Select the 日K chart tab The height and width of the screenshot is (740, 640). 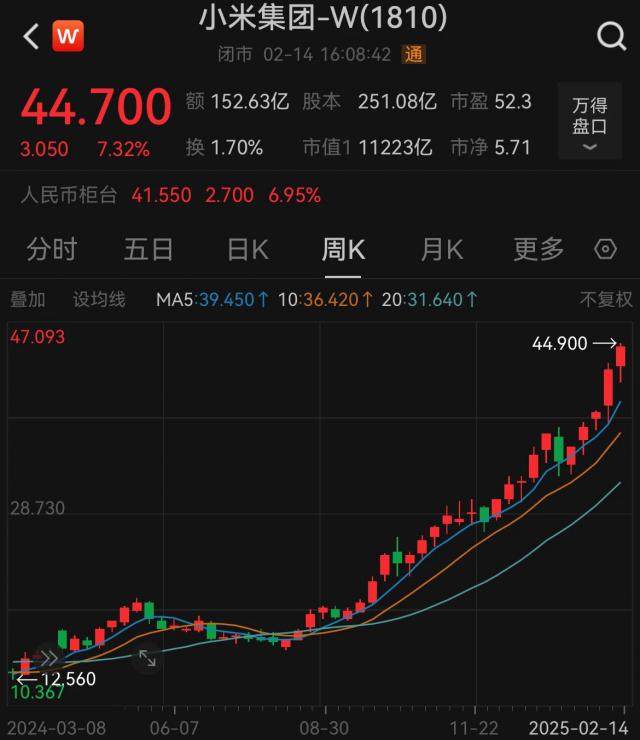point(247,249)
